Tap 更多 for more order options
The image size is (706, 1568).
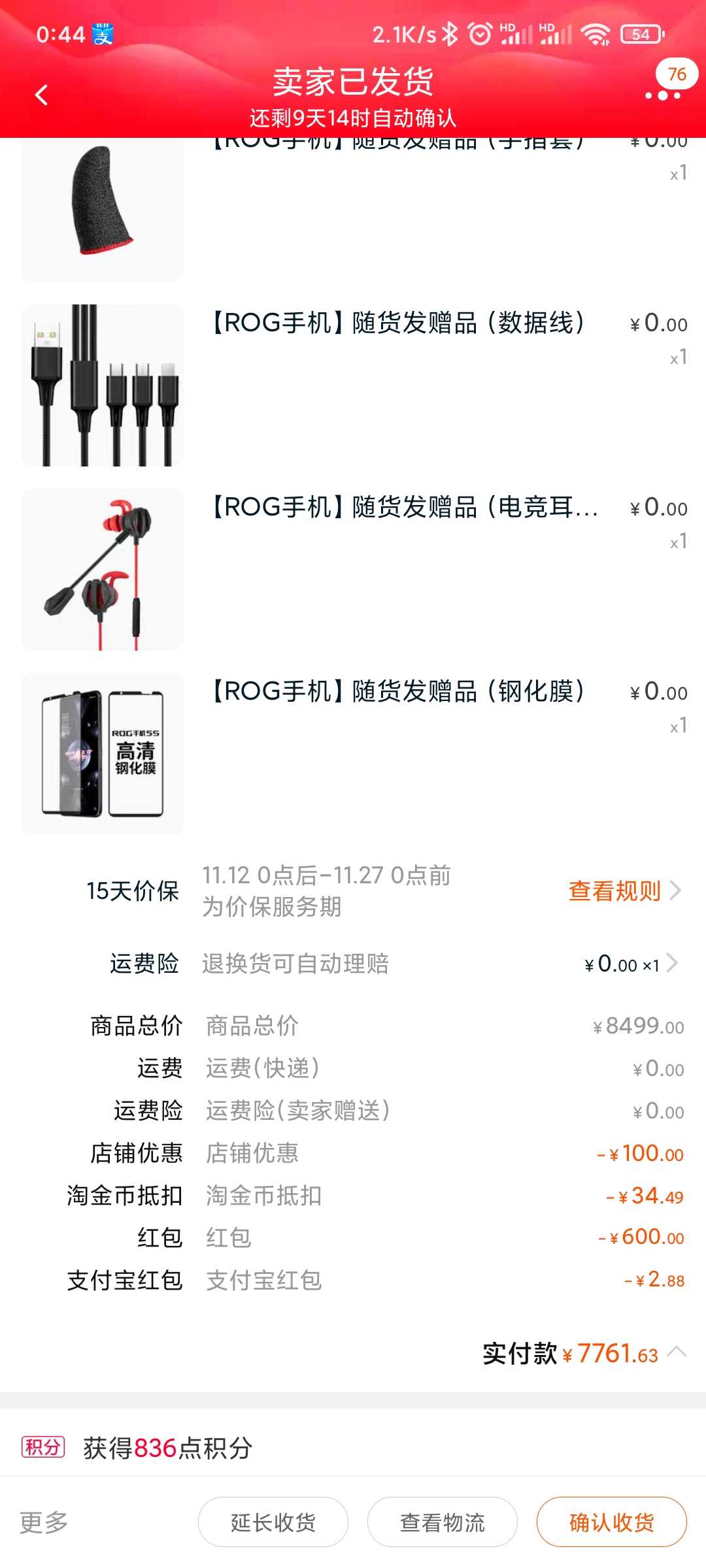44,1522
